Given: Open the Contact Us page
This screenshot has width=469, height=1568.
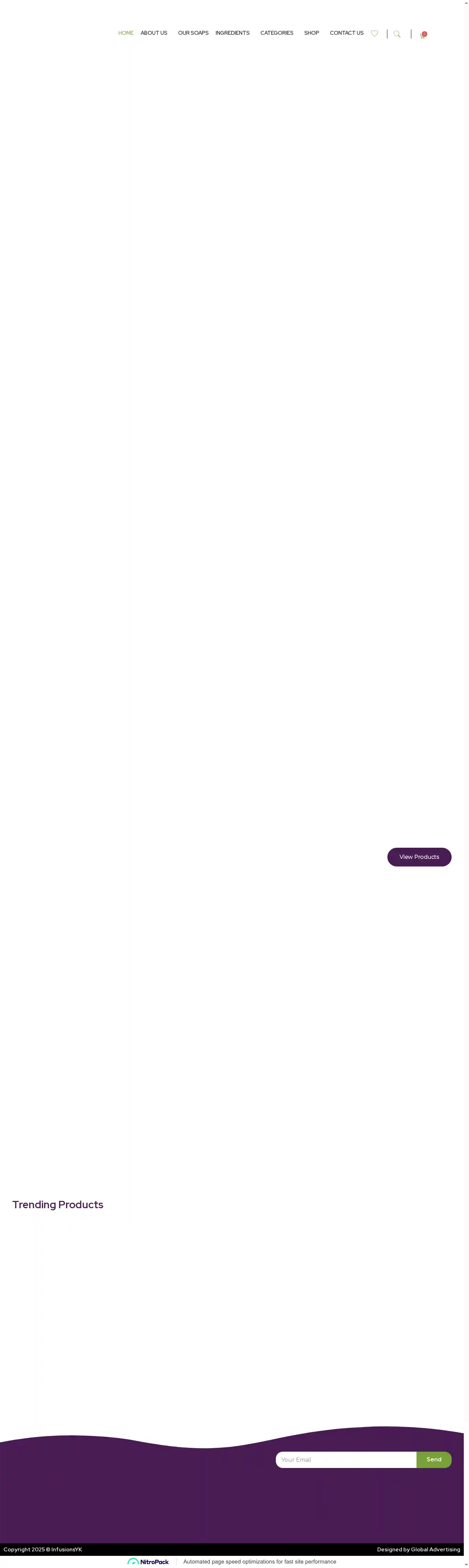Looking at the screenshot, I should 346,33.
